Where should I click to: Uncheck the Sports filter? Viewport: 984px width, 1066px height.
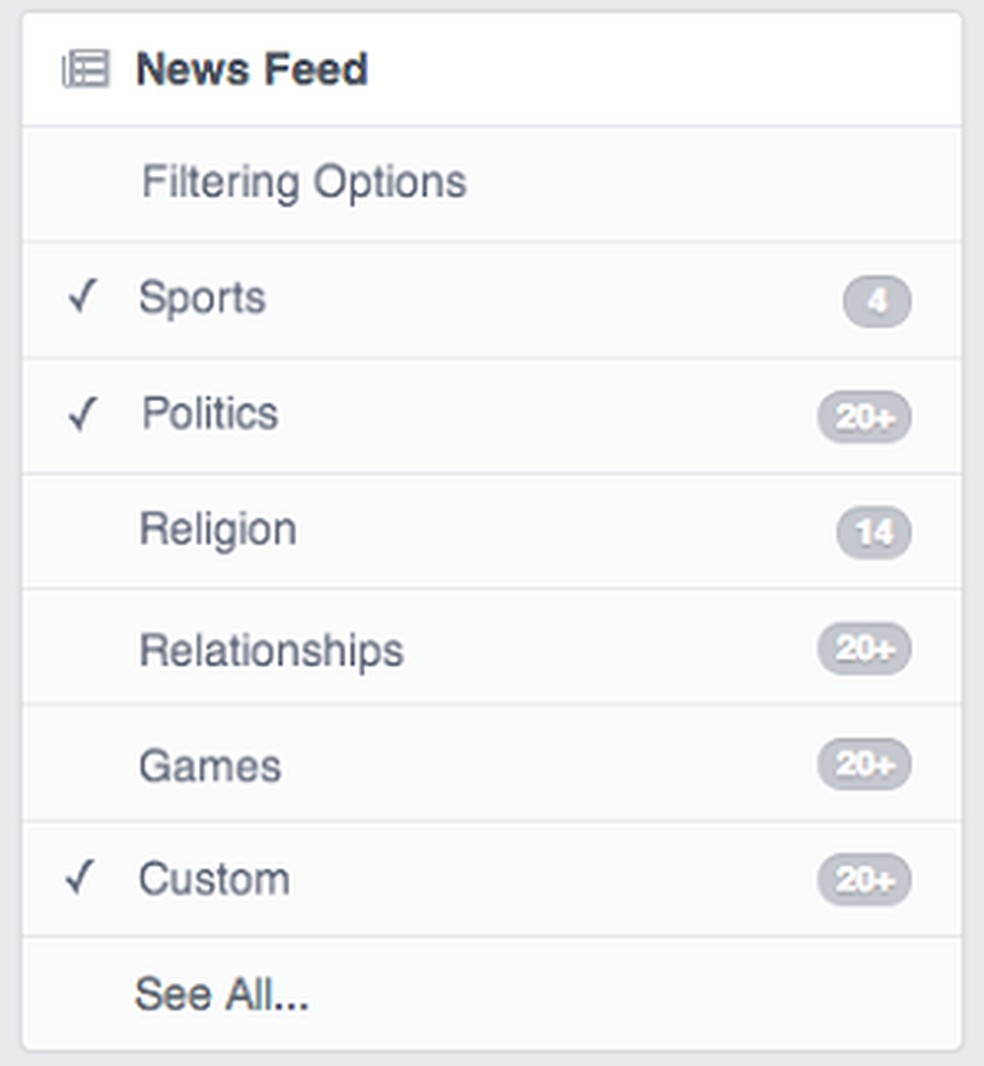pyautogui.click(x=202, y=298)
